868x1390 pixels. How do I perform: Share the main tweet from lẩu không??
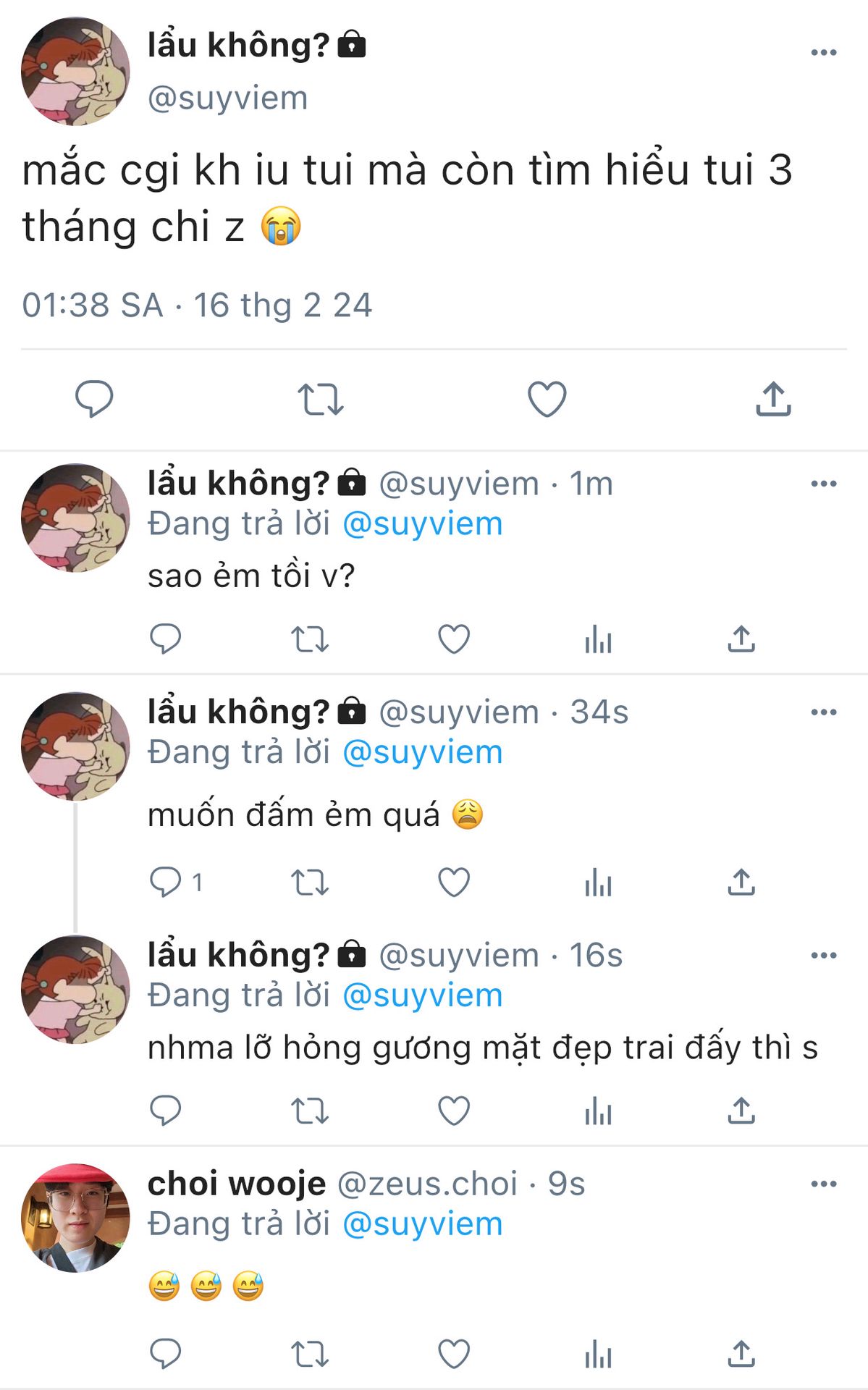[x=773, y=399]
